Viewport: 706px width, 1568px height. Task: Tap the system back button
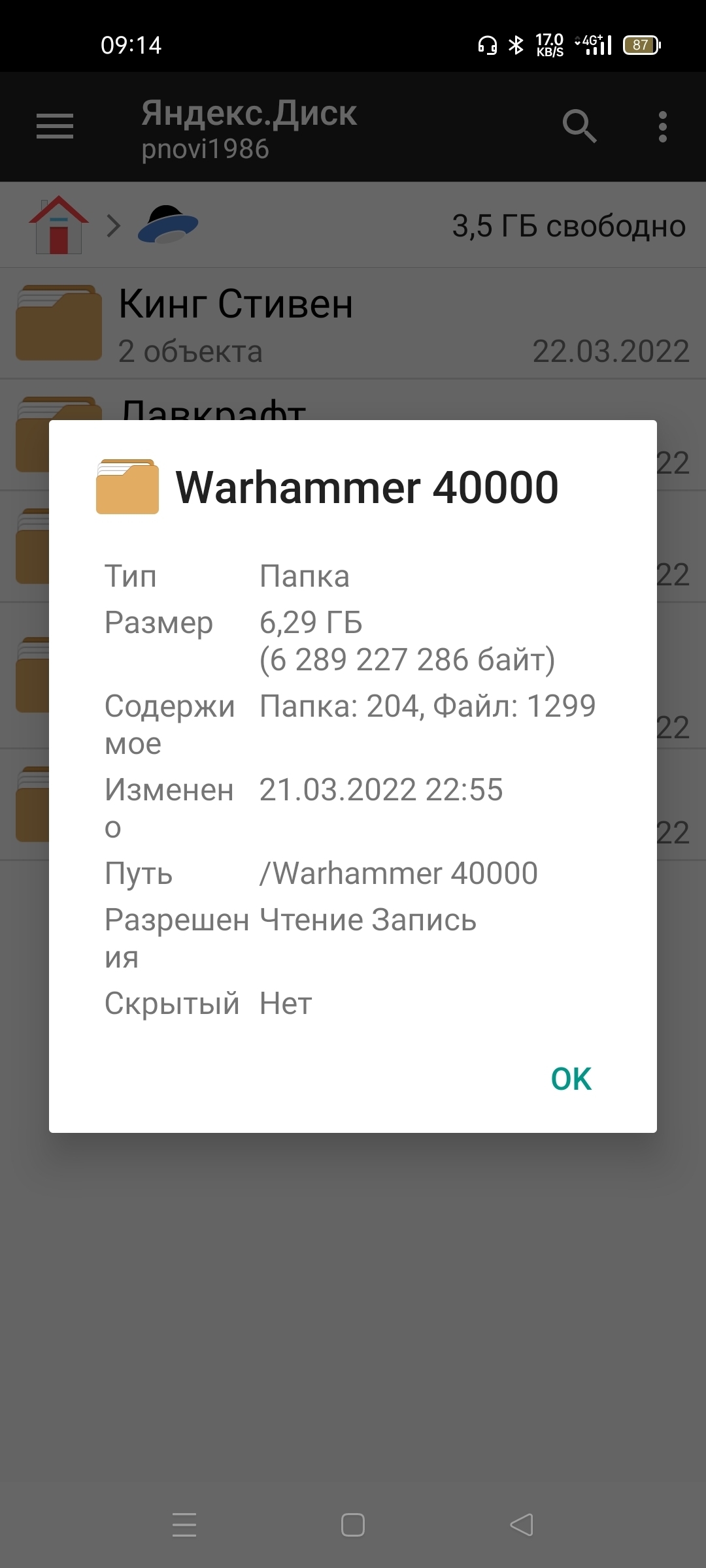click(x=522, y=1525)
